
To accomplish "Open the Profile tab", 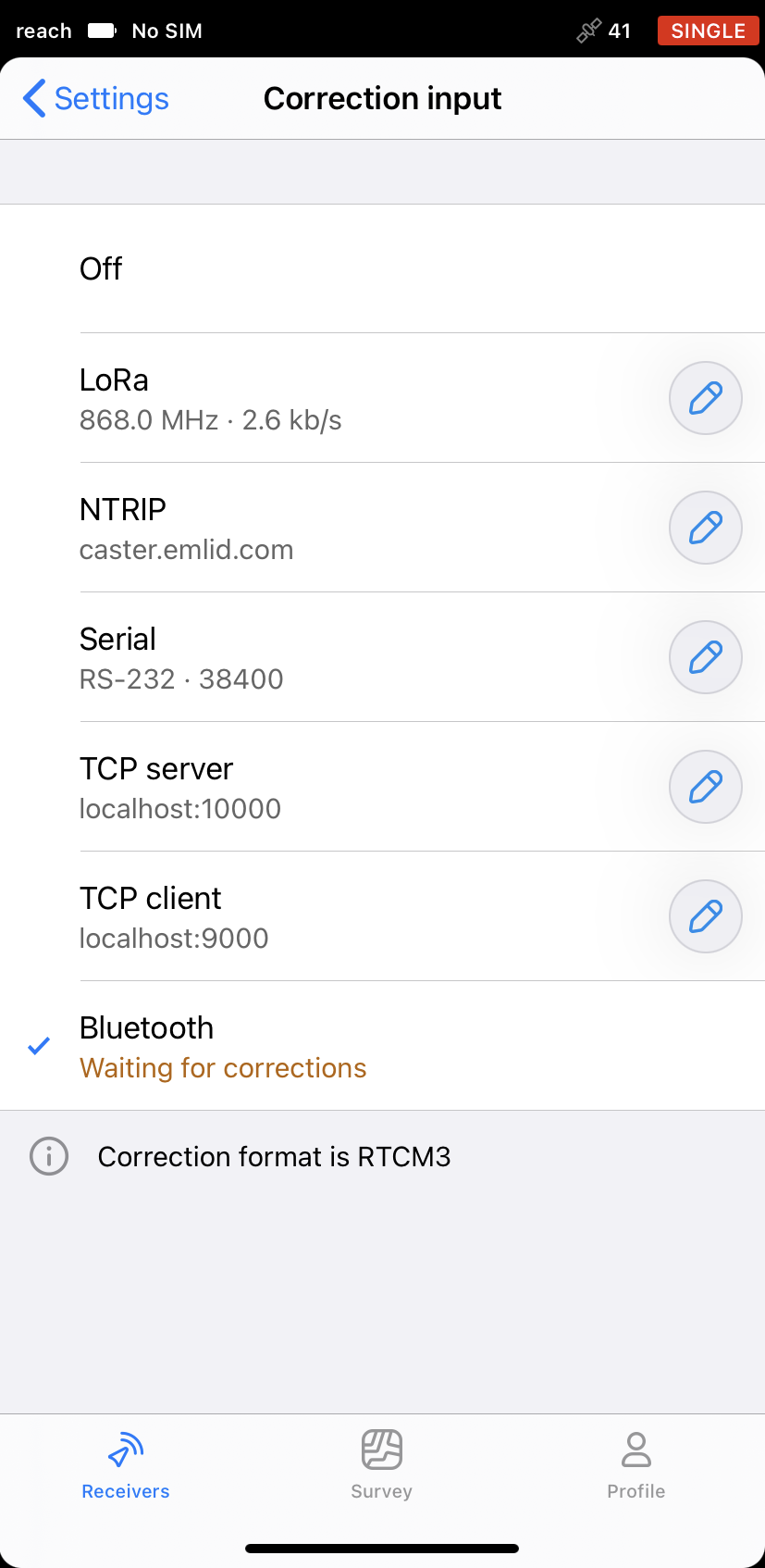I will point(636,1464).
